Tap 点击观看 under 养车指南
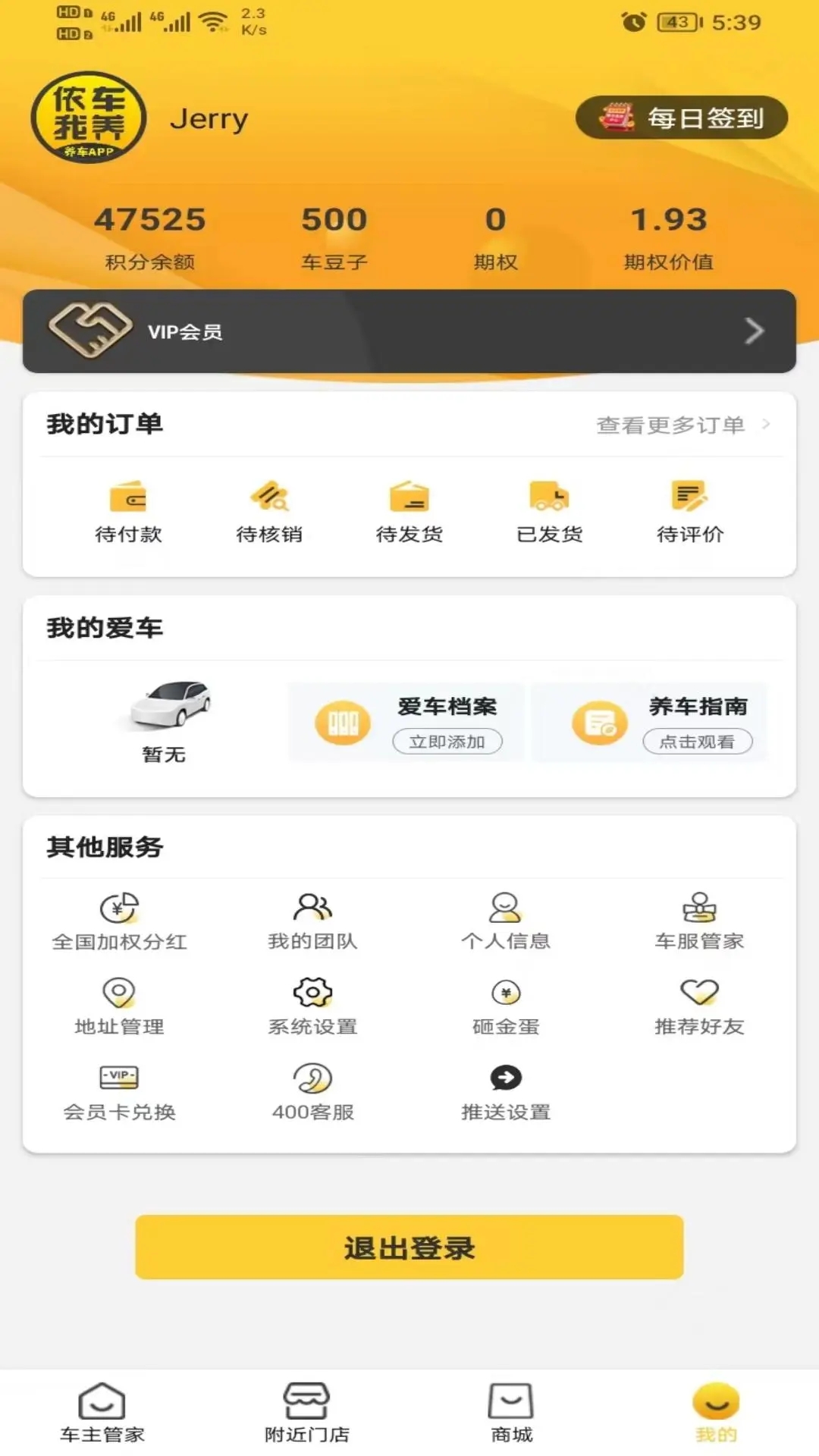This screenshot has width=819, height=1456. (x=697, y=742)
